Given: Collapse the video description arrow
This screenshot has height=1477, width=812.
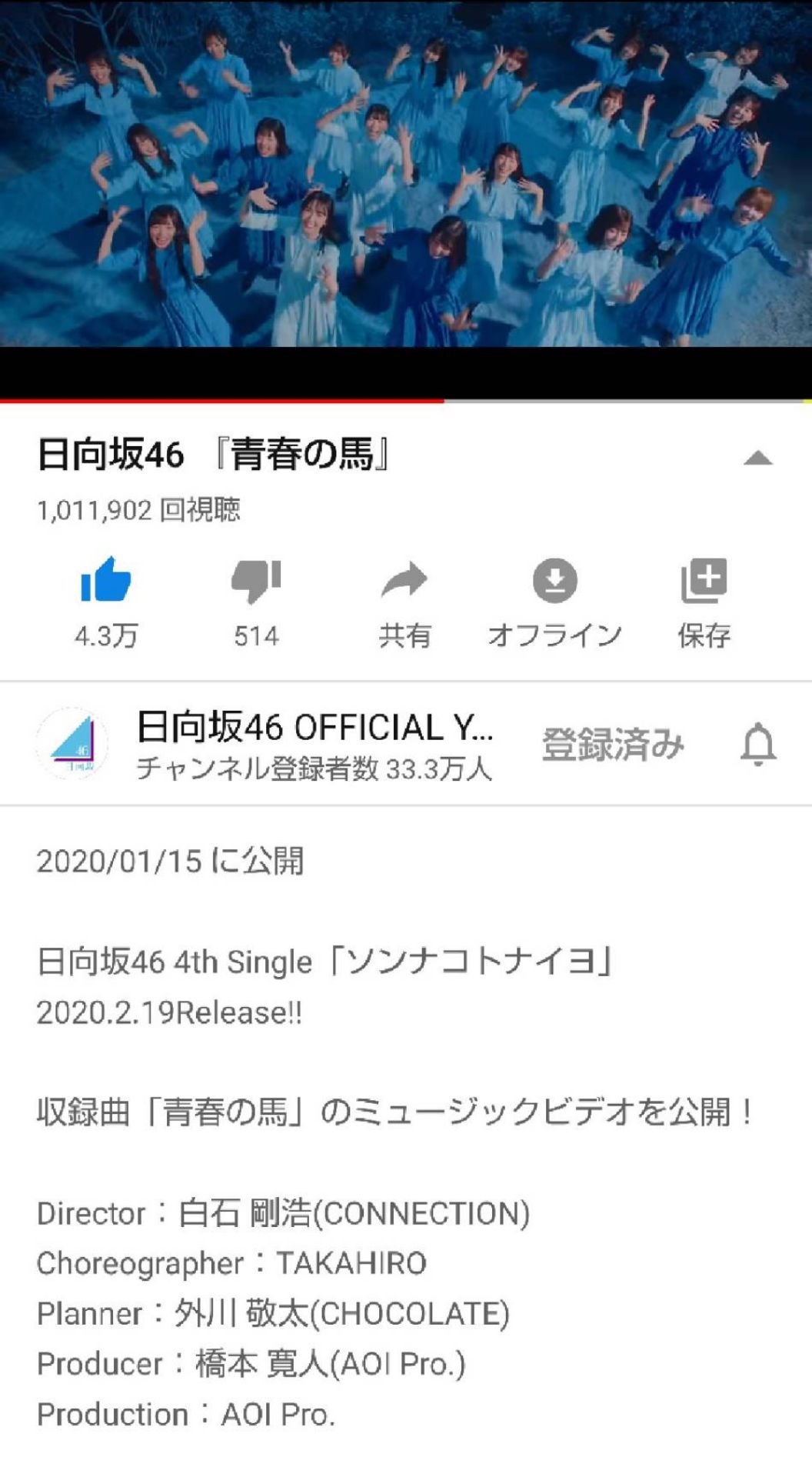Looking at the screenshot, I should 757,458.
